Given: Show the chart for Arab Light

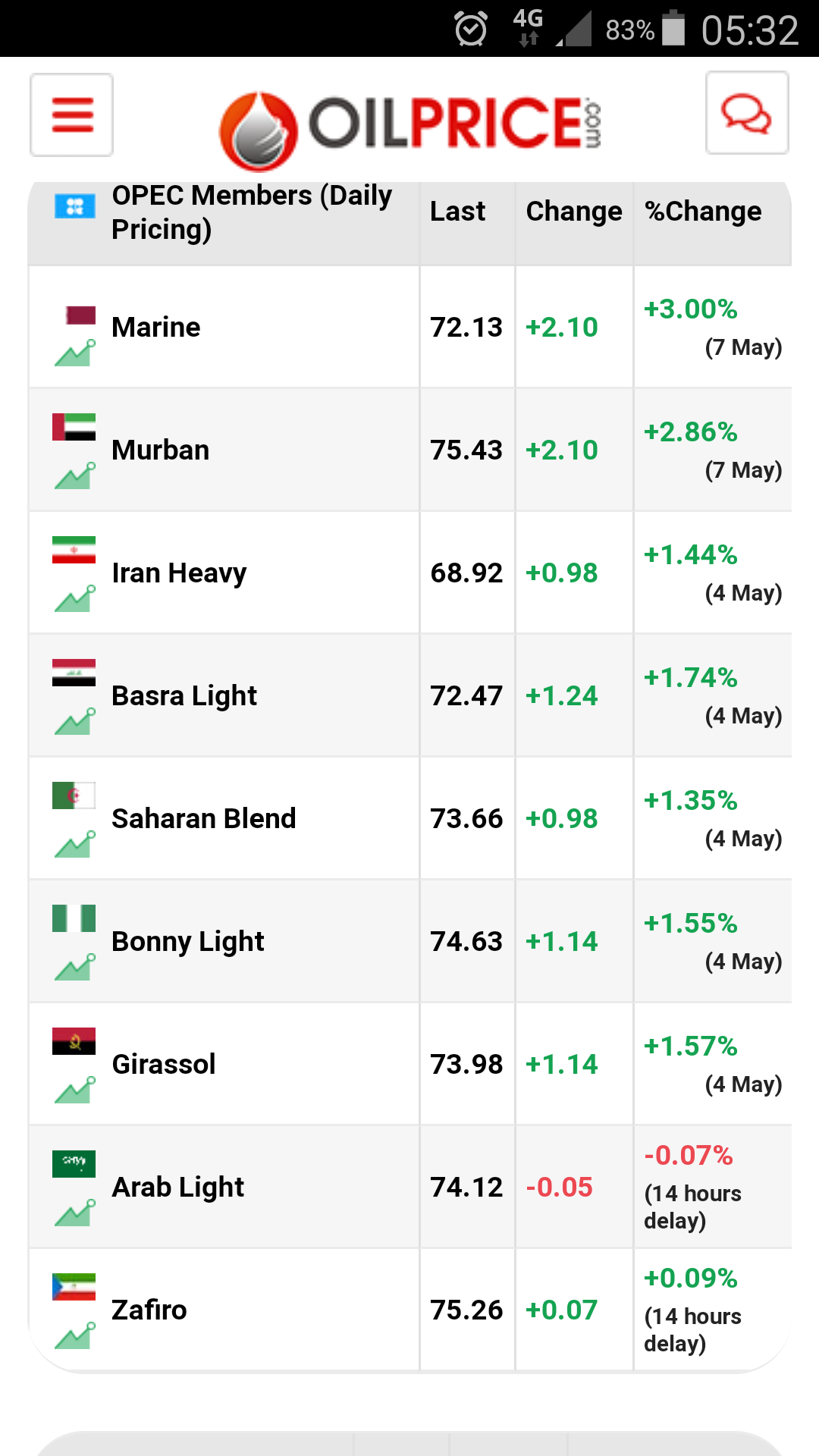Looking at the screenshot, I should coord(75,1213).
